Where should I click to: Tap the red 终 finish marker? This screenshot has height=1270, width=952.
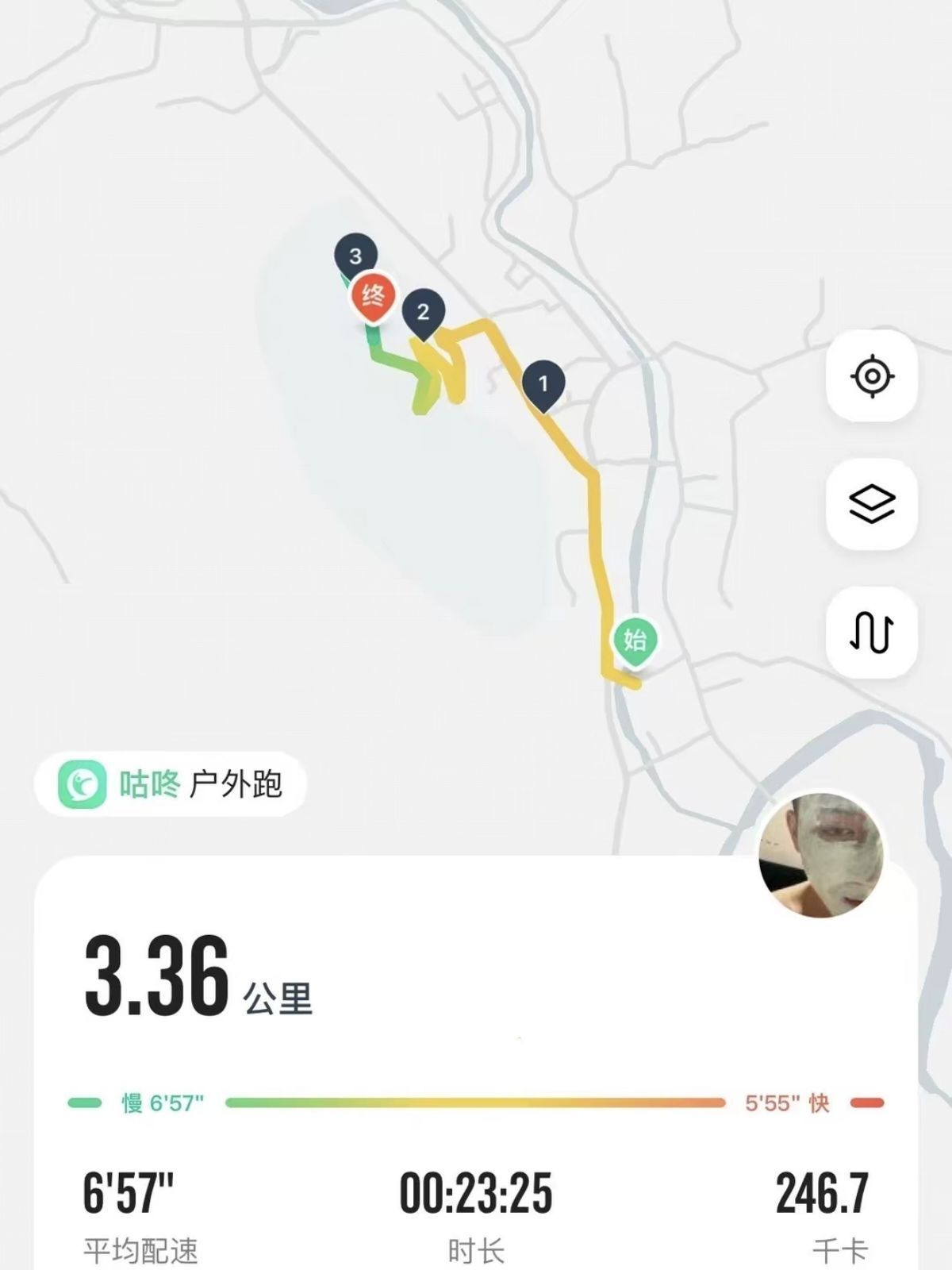tap(373, 296)
